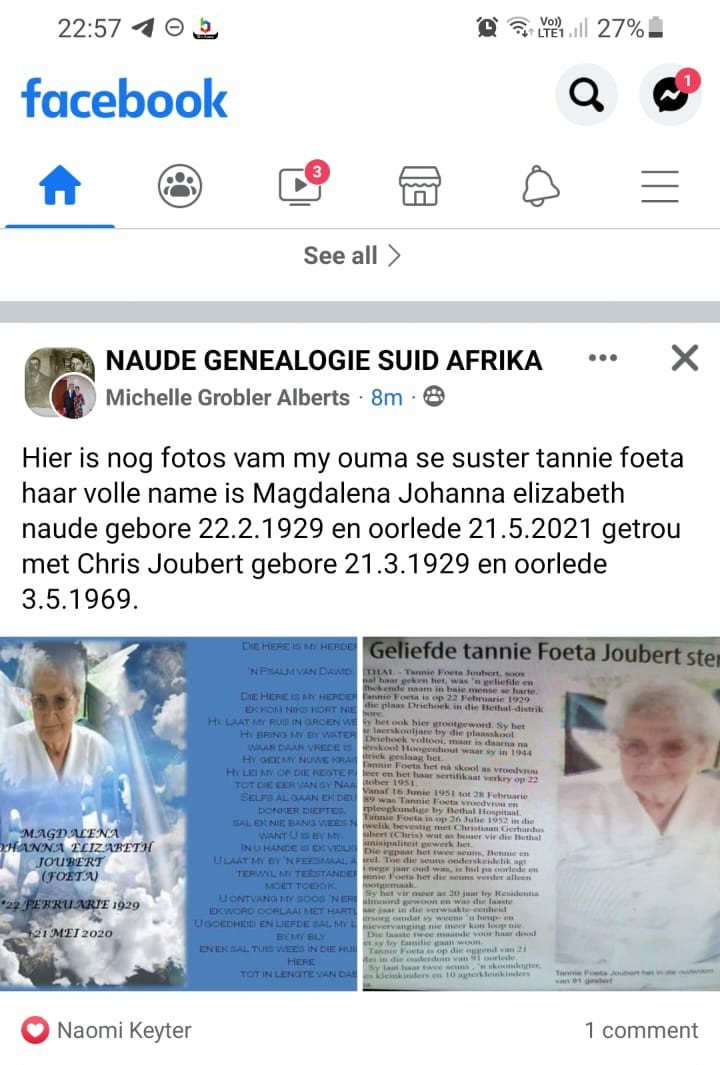Open the newspaper clipping photo
This screenshot has height=1065, width=720.
coord(541,814)
